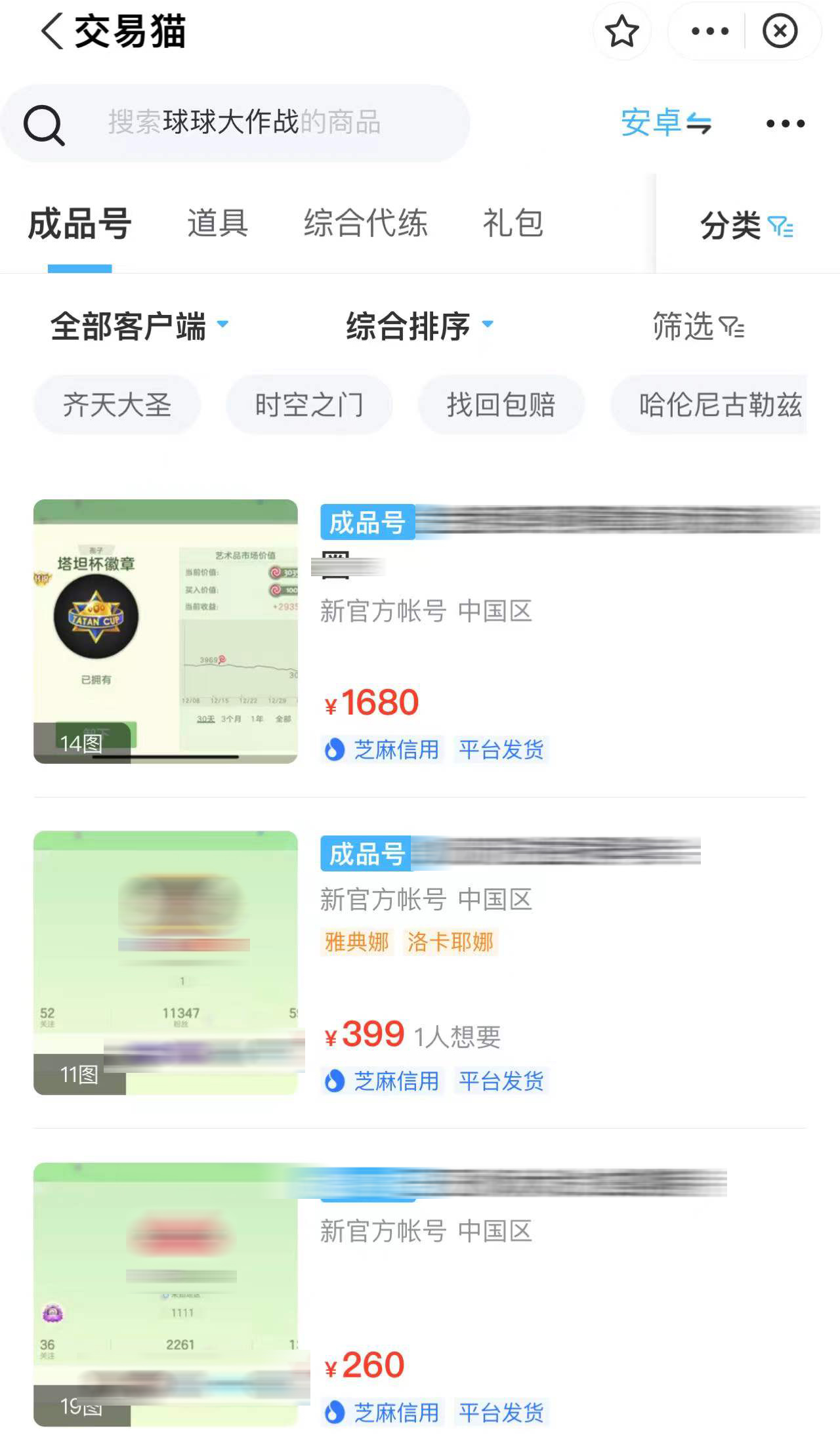Open the more options beside 安卓

(785, 123)
